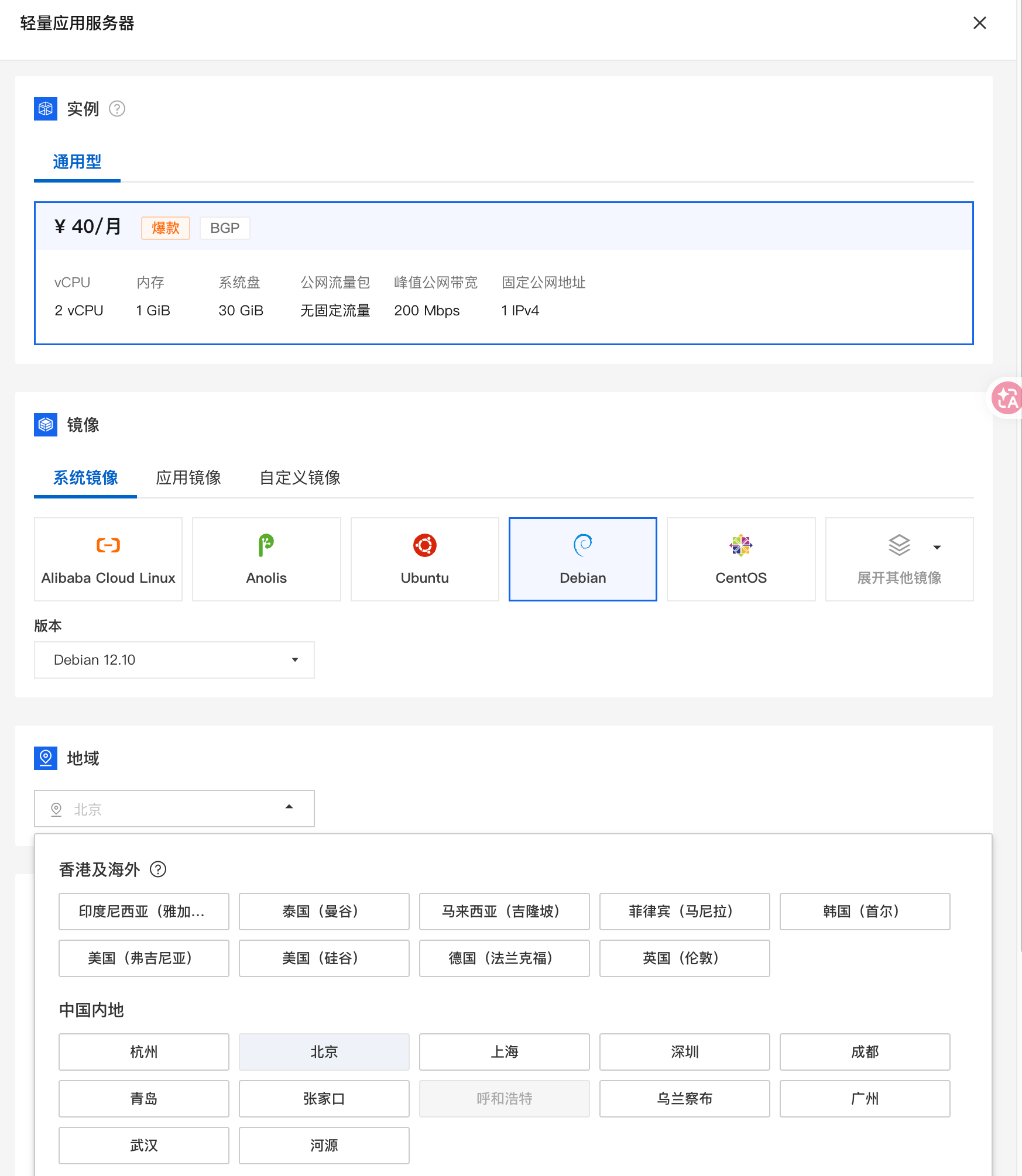
Task: Select the 杭州 region
Action: tap(144, 1052)
